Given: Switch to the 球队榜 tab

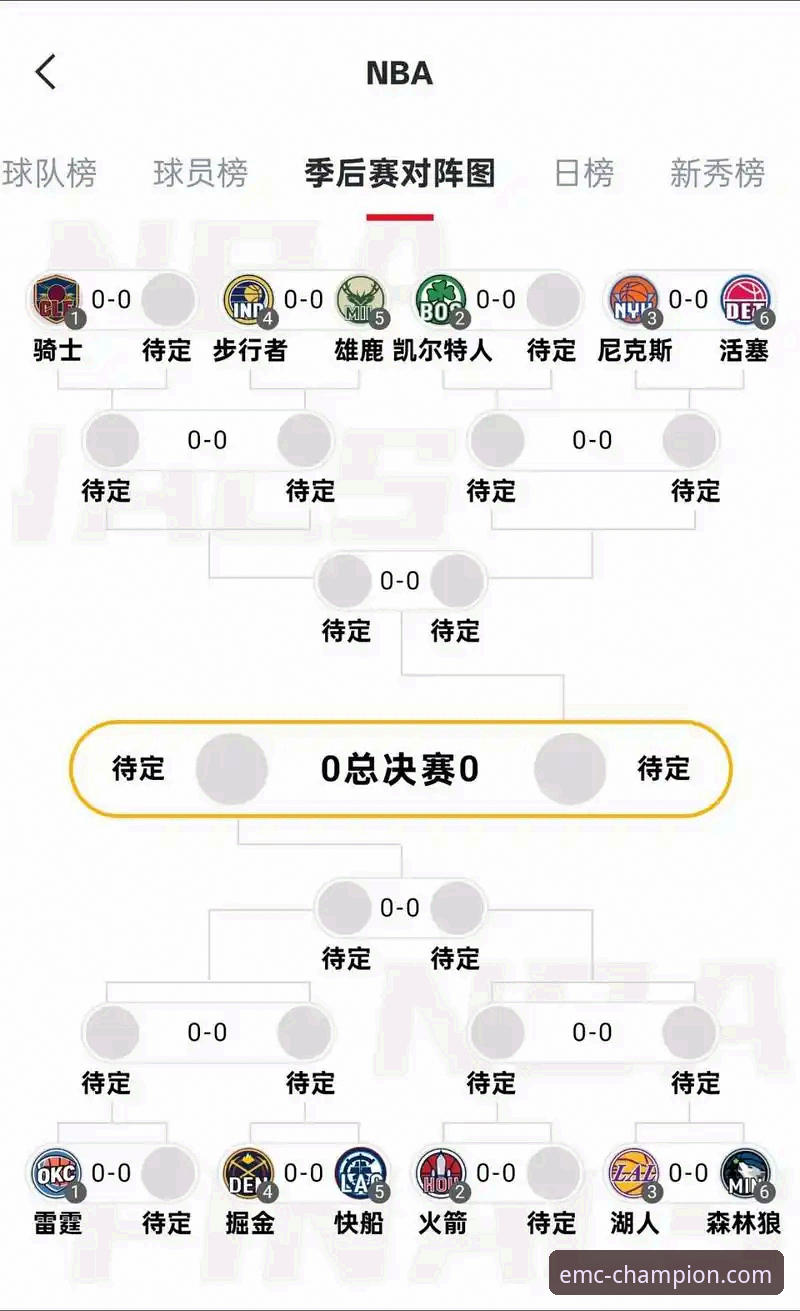Looking at the screenshot, I should 52,172.
